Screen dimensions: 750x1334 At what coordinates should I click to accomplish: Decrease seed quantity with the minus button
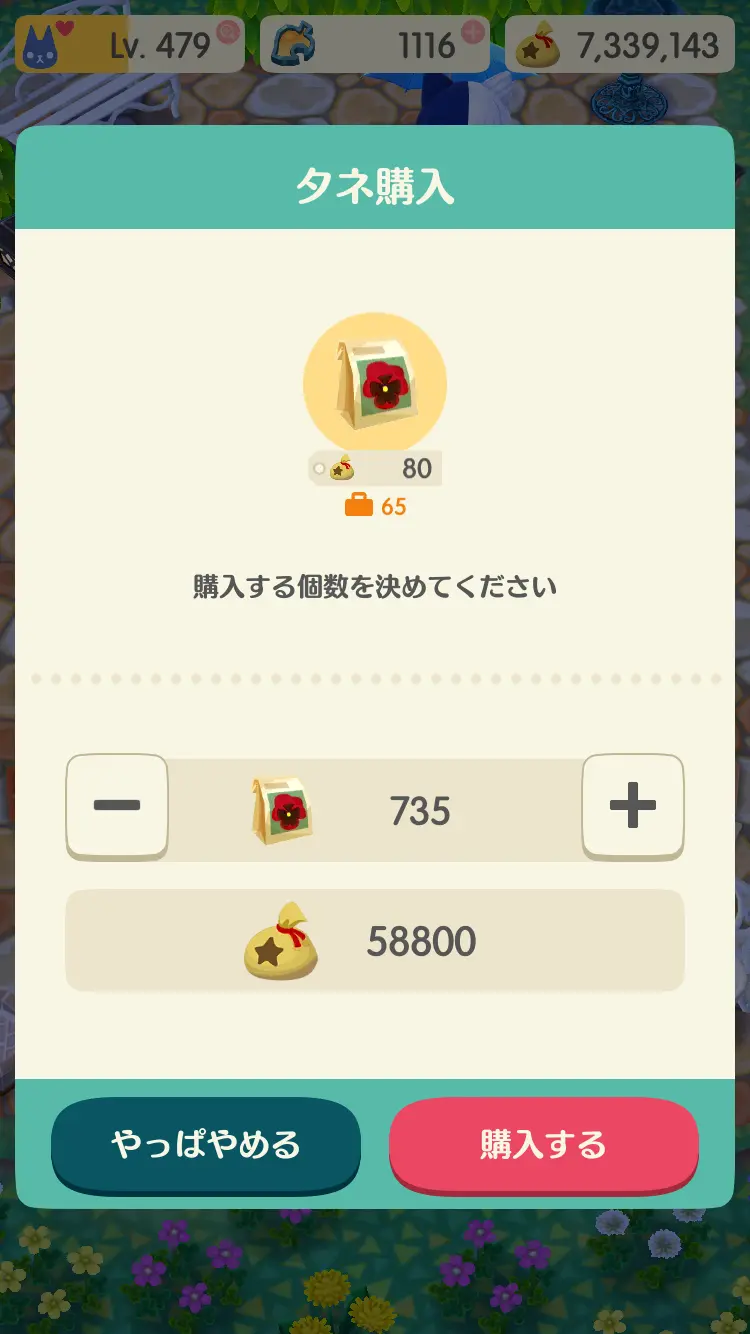point(117,806)
